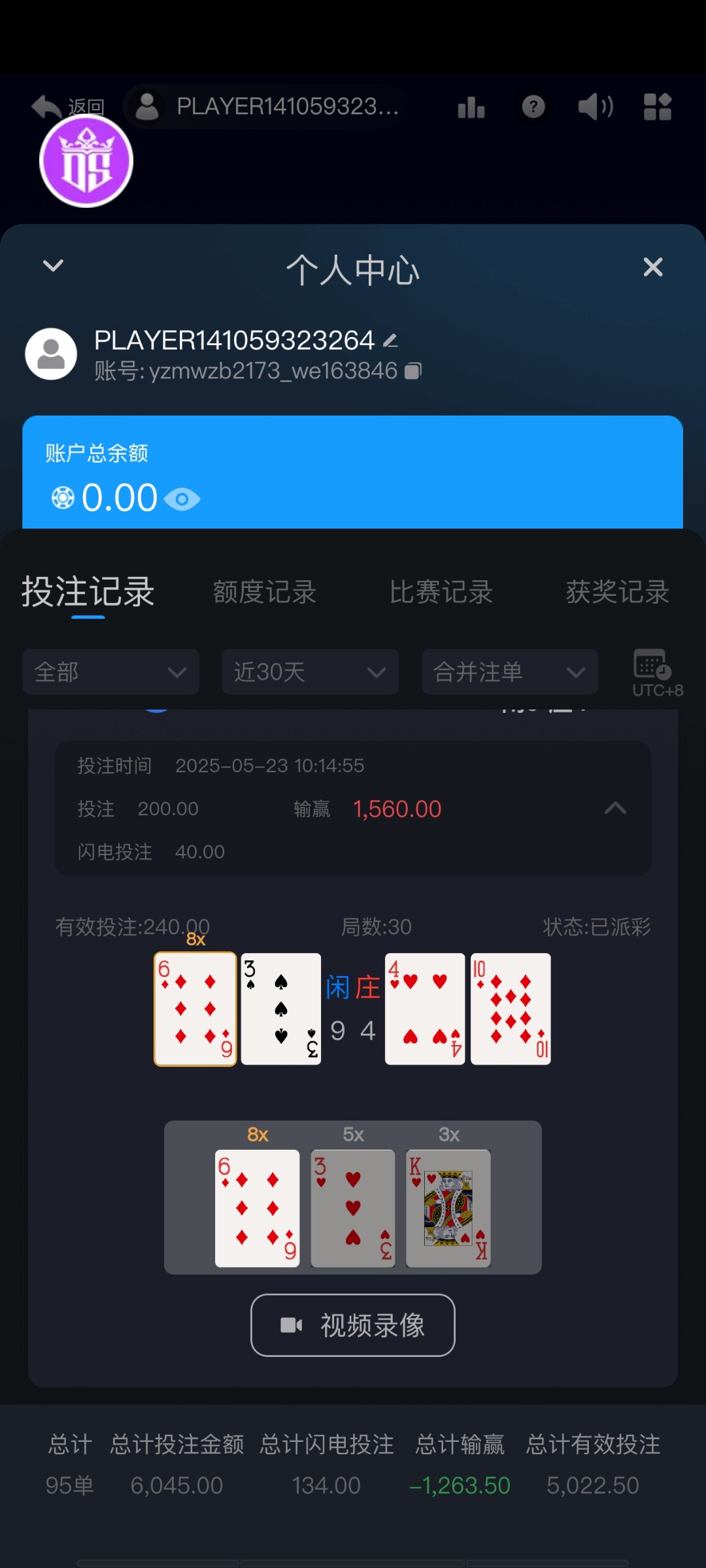
Task: Switch to the 获奖记录 tab
Action: click(617, 593)
